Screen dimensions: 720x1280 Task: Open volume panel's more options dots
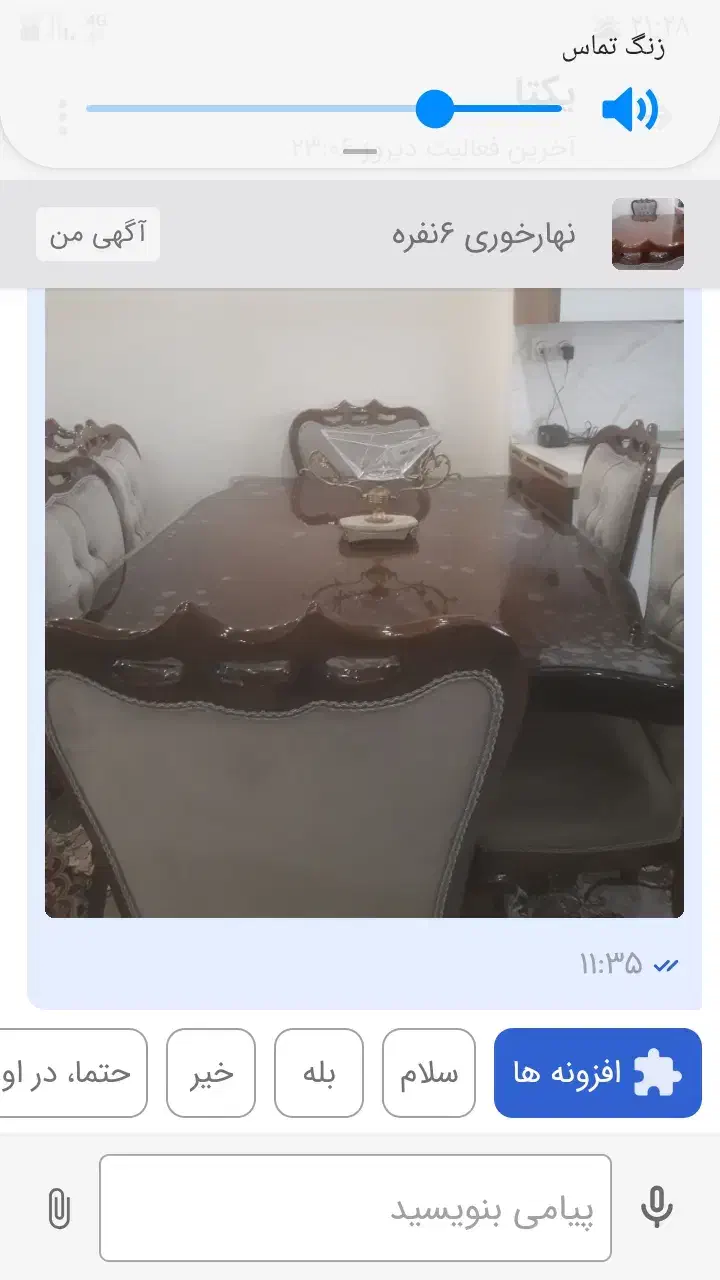[63, 117]
